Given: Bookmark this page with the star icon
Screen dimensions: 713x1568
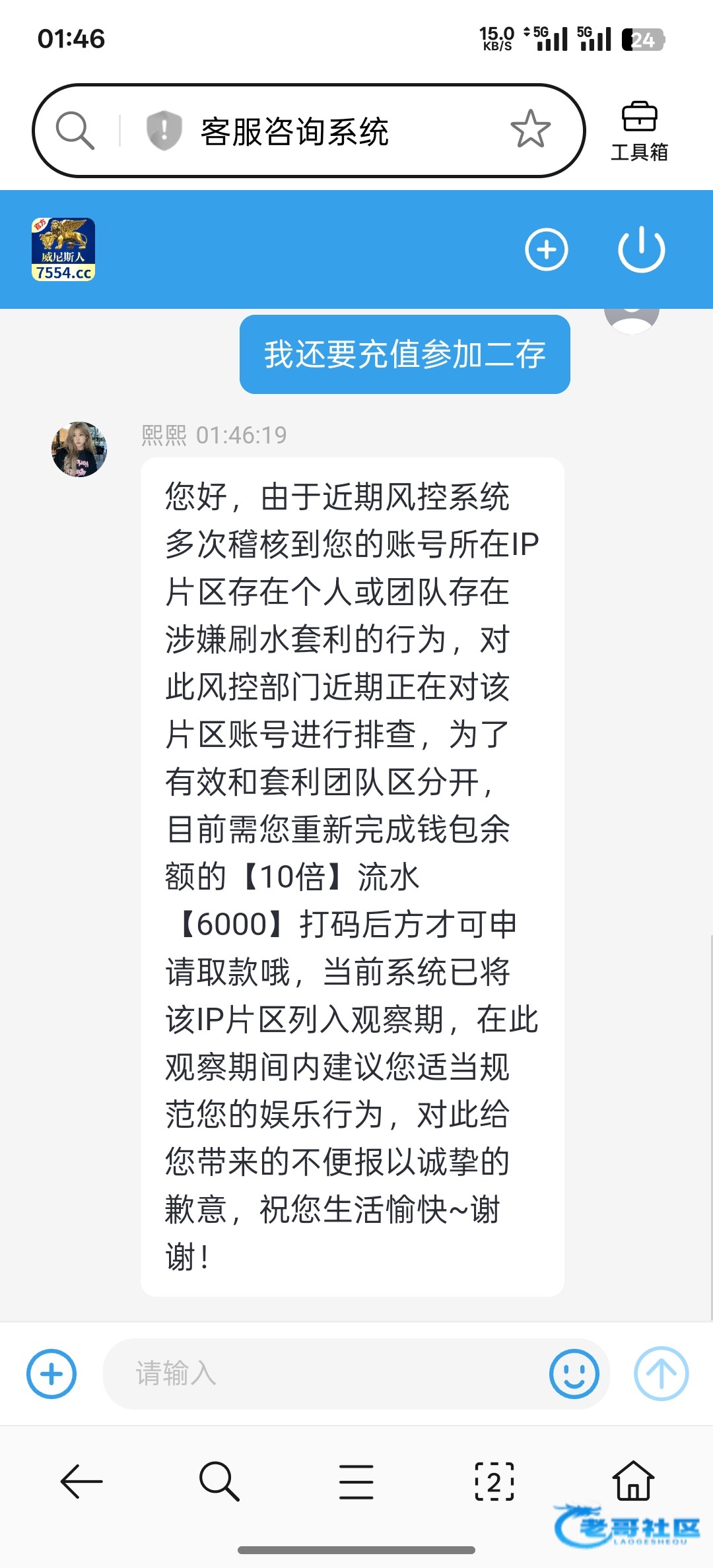Looking at the screenshot, I should point(530,129).
